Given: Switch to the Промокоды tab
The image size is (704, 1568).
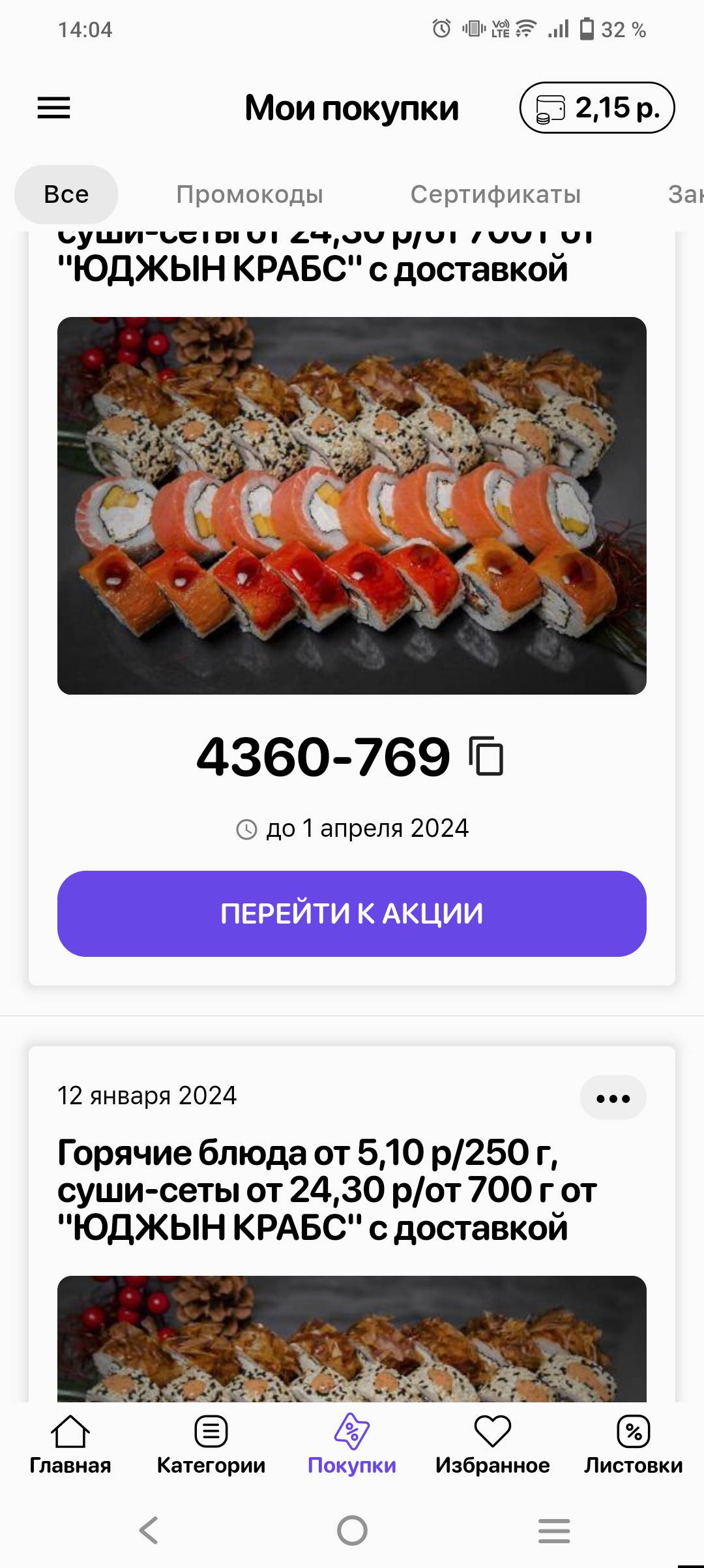Looking at the screenshot, I should coord(250,194).
